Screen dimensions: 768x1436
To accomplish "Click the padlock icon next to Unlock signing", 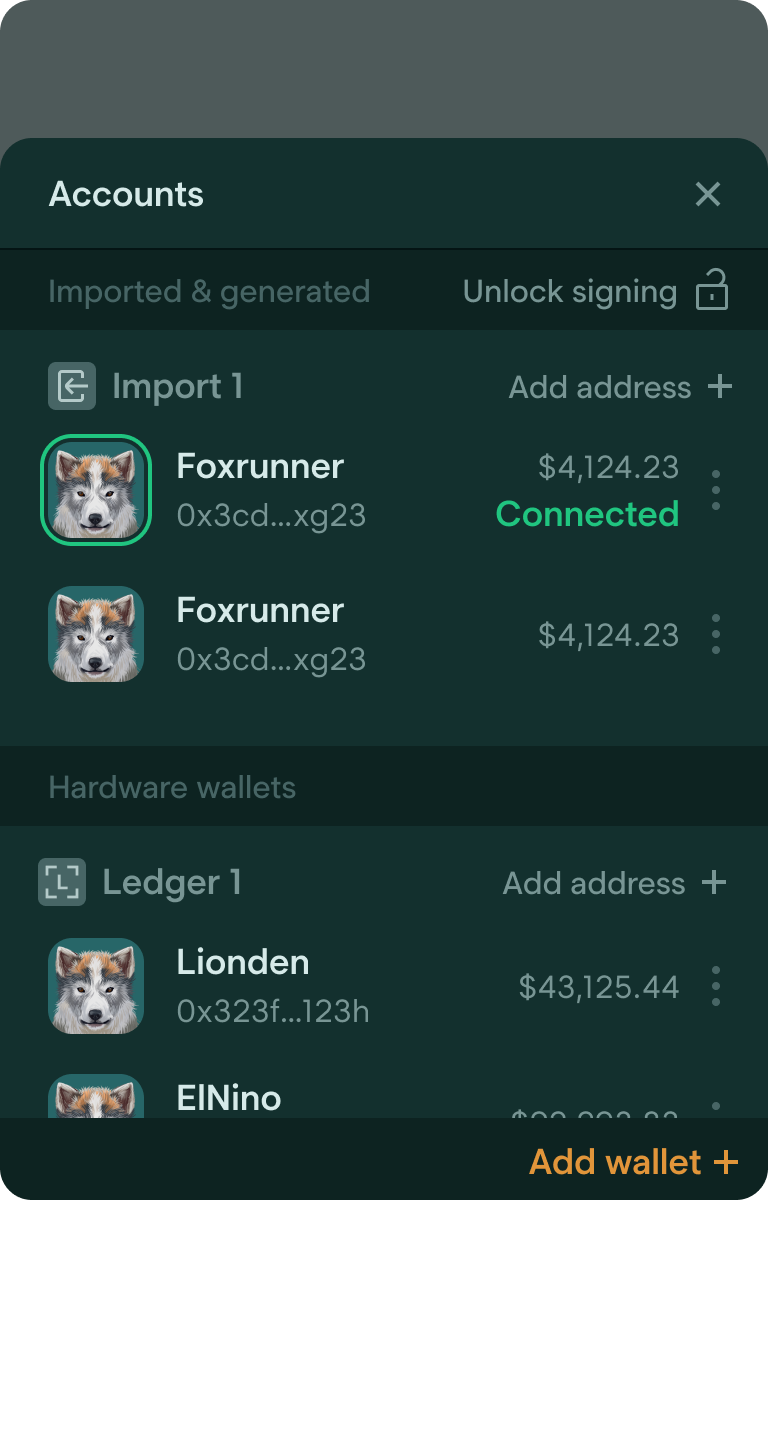I will pos(711,290).
